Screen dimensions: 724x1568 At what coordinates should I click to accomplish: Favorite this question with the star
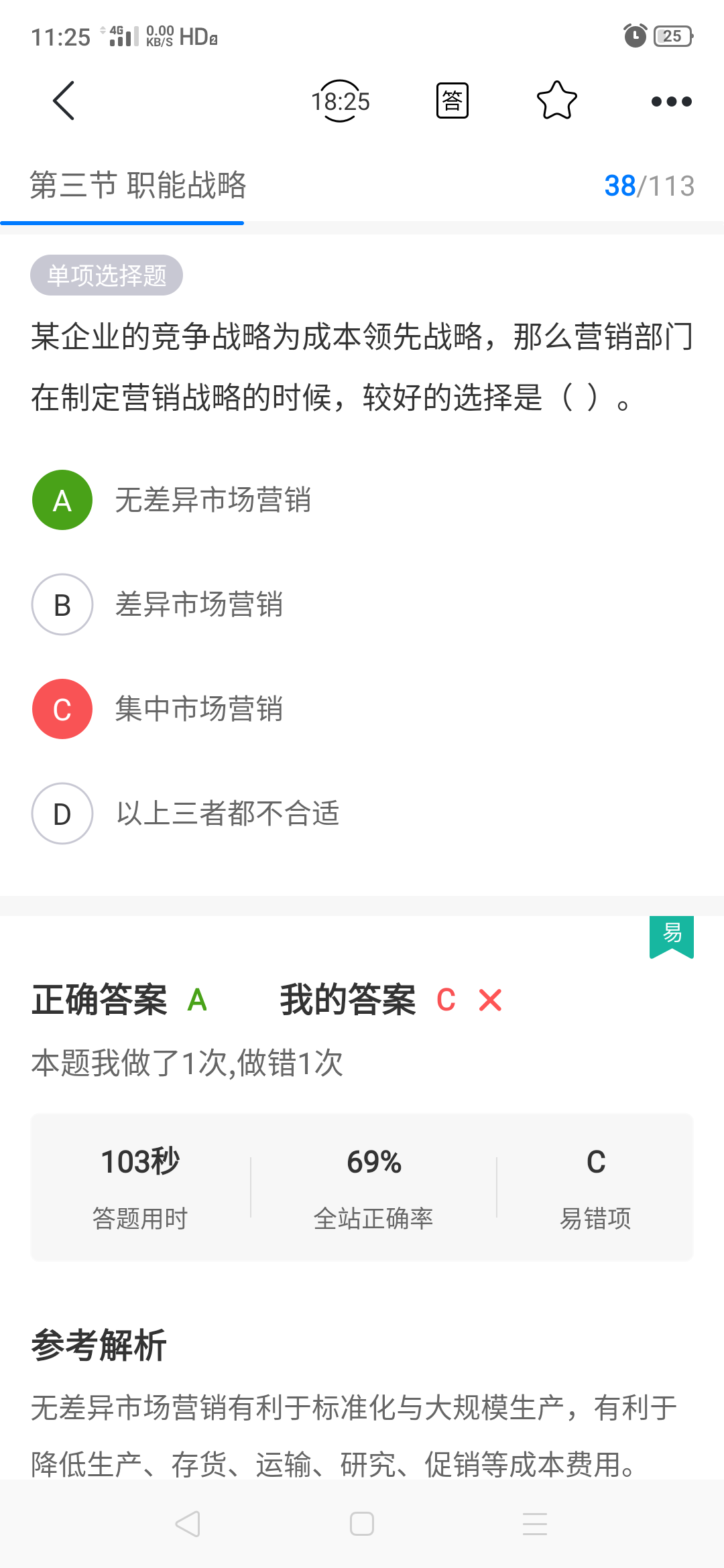click(557, 101)
